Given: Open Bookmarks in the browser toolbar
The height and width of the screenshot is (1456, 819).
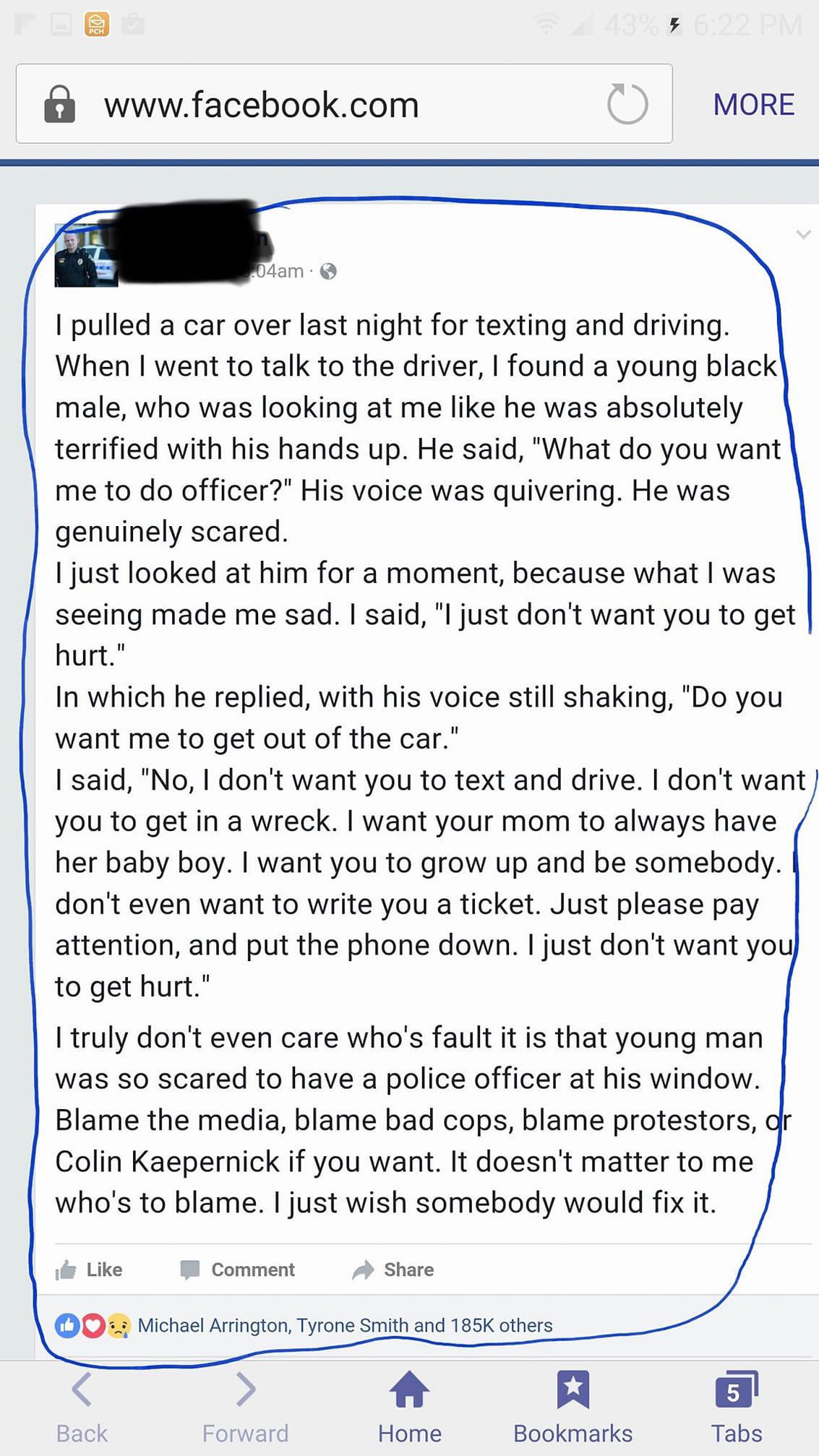Looking at the screenshot, I should pos(573,1408).
